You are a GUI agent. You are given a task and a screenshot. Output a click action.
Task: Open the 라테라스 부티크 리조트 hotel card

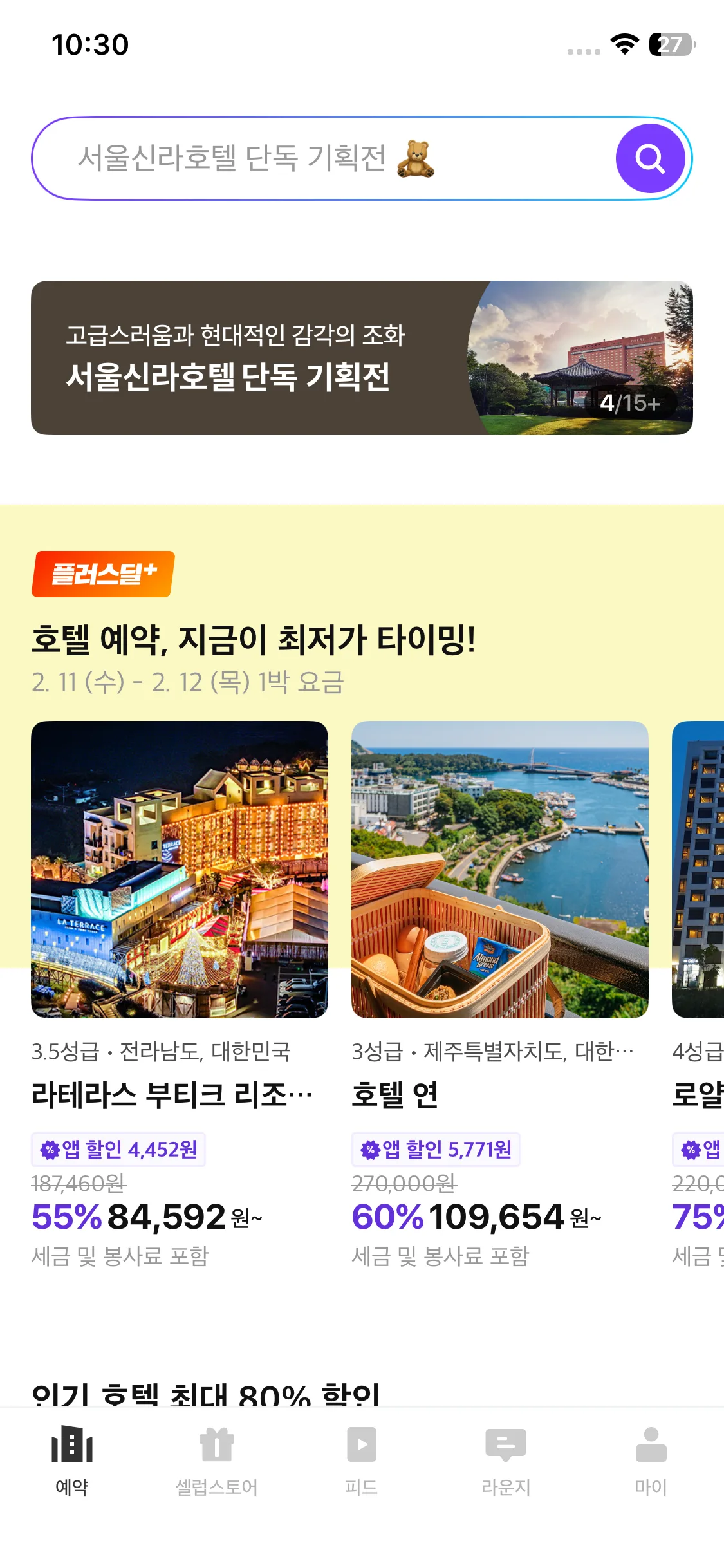(180, 995)
